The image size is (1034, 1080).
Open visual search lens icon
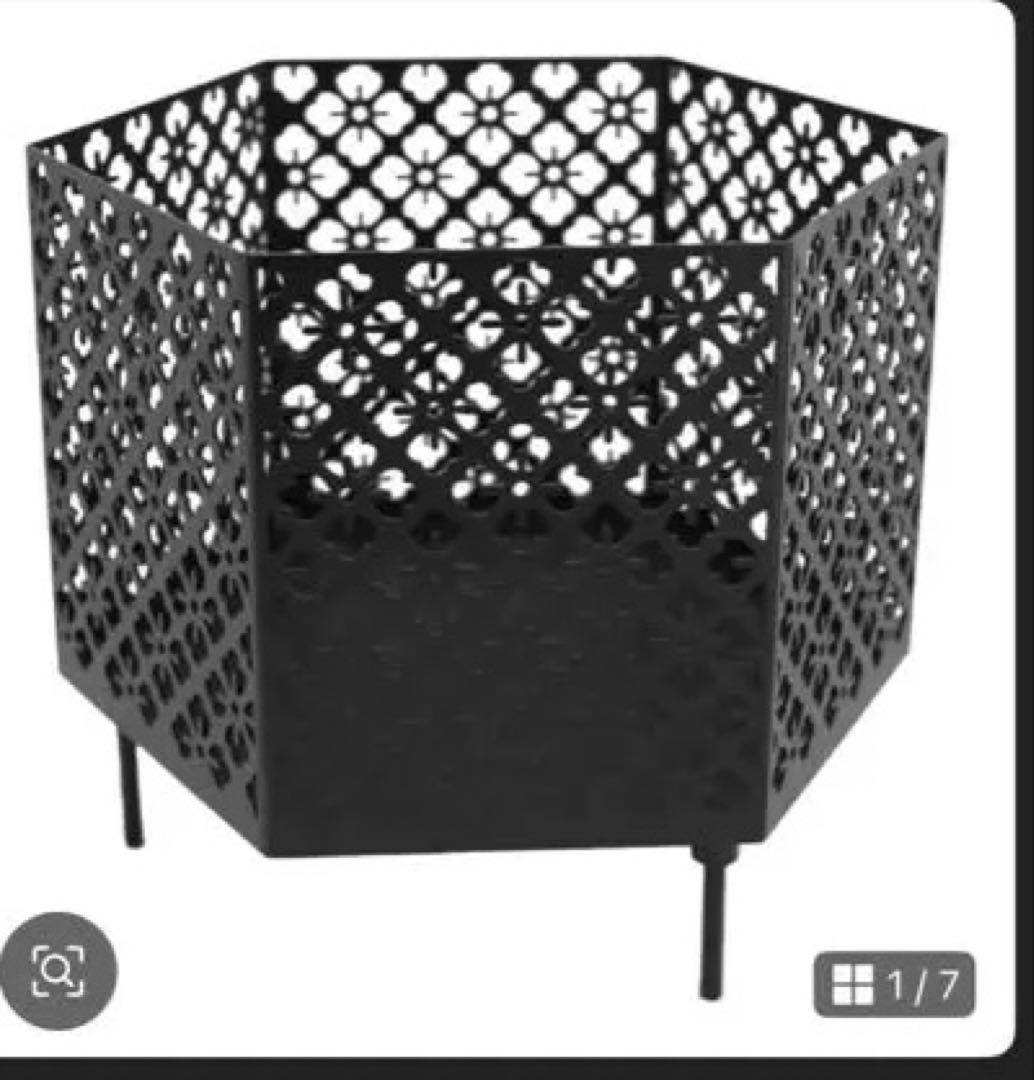click(x=58, y=969)
